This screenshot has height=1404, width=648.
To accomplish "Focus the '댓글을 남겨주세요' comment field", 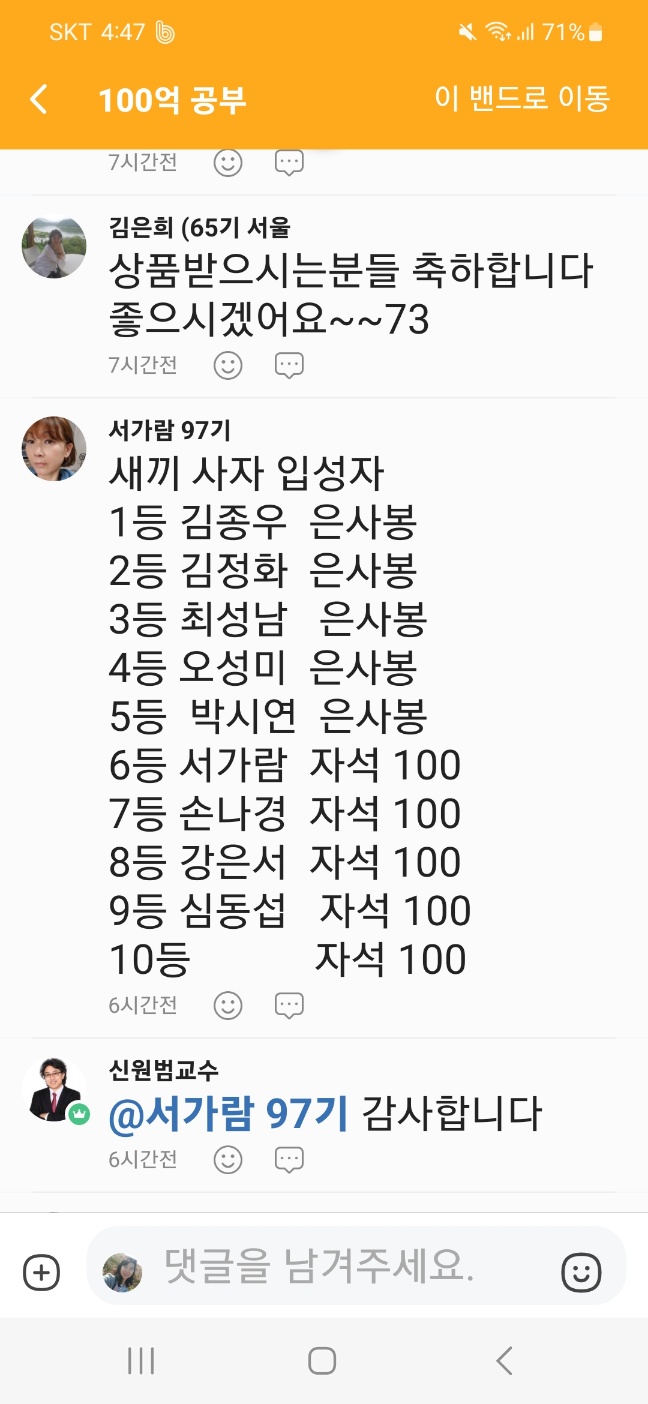I will [x=330, y=1268].
